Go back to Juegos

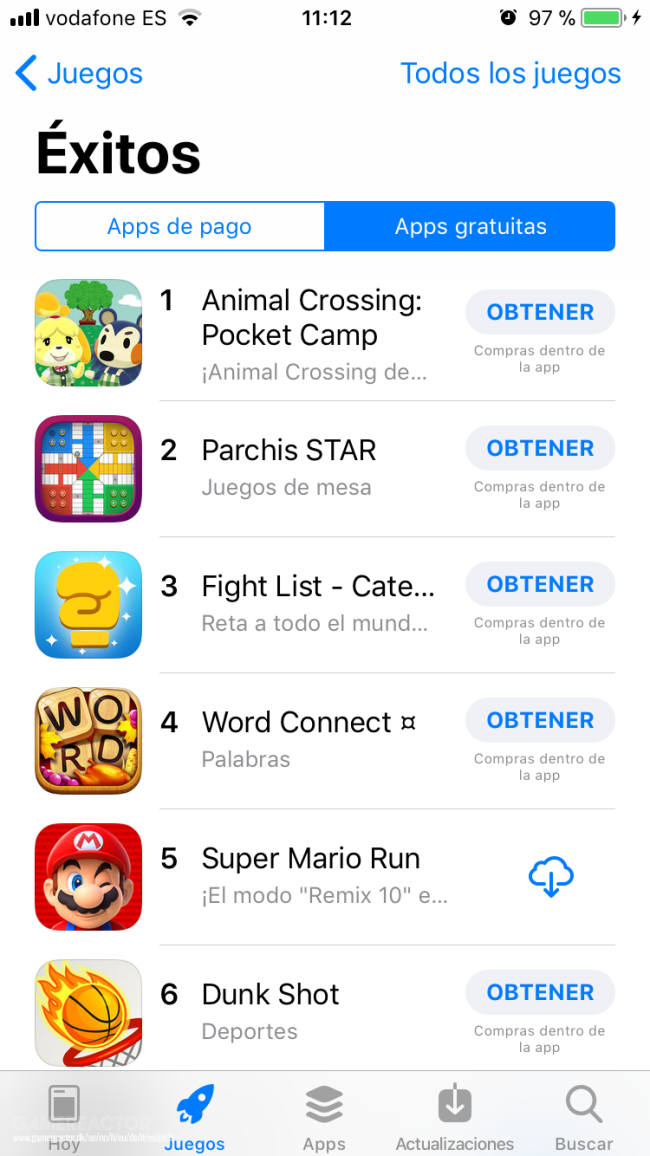point(78,74)
